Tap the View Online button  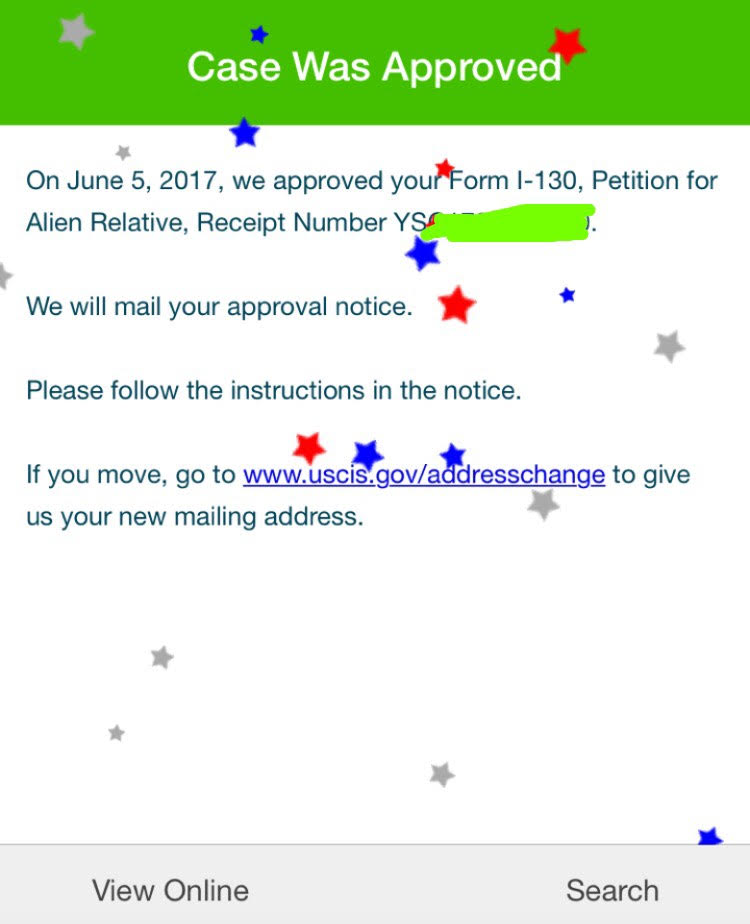(x=170, y=890)
